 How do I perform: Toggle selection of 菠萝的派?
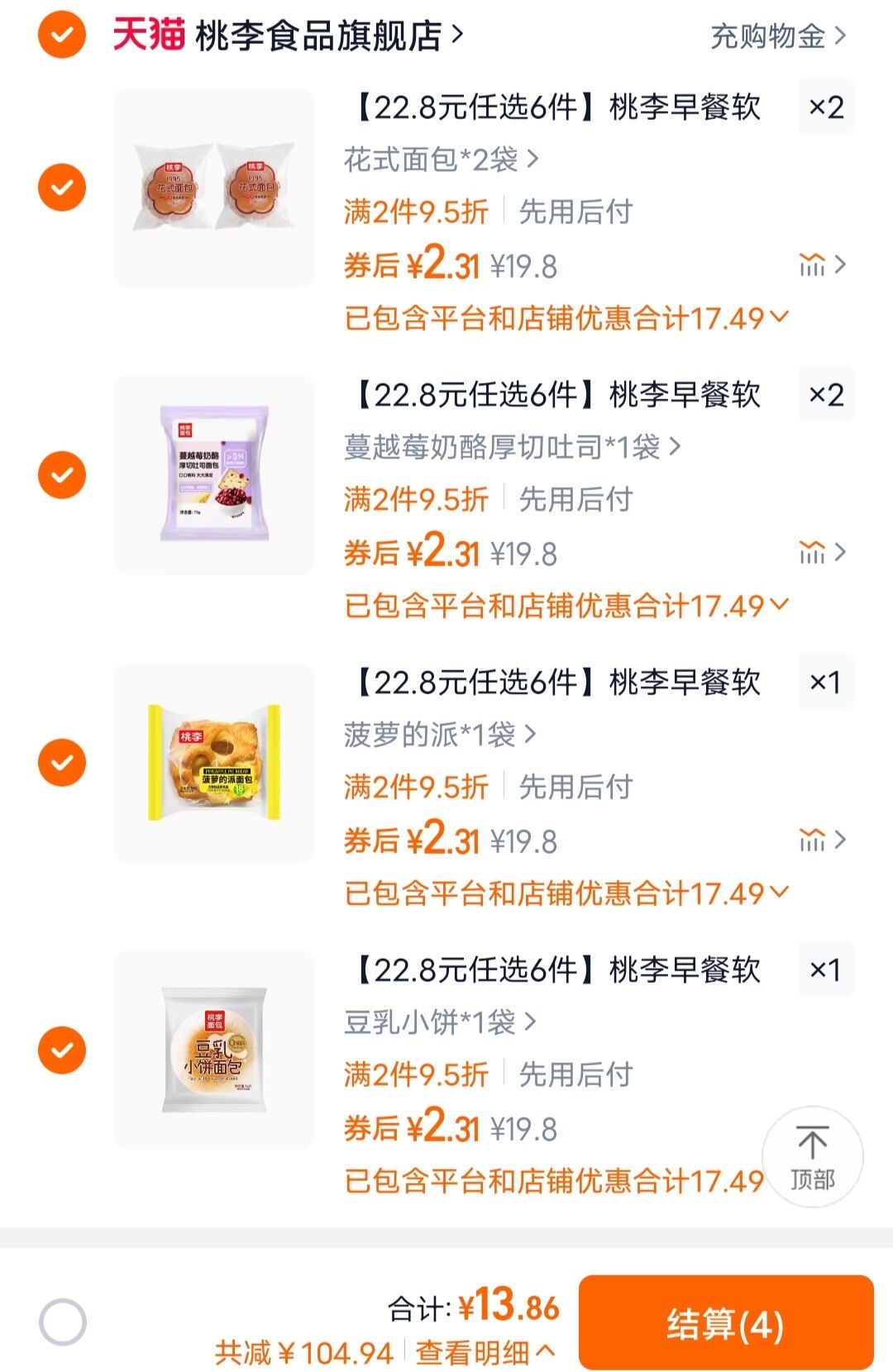pos(61,762)
